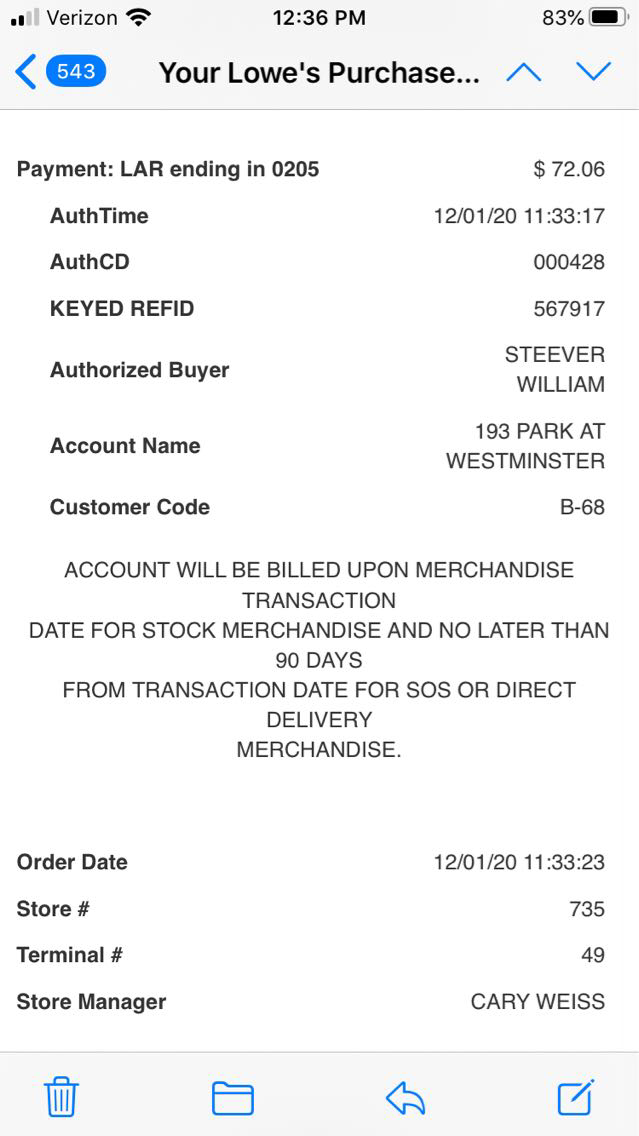
Task: Open the reply options arrow
Action: tap(405, 1098)
